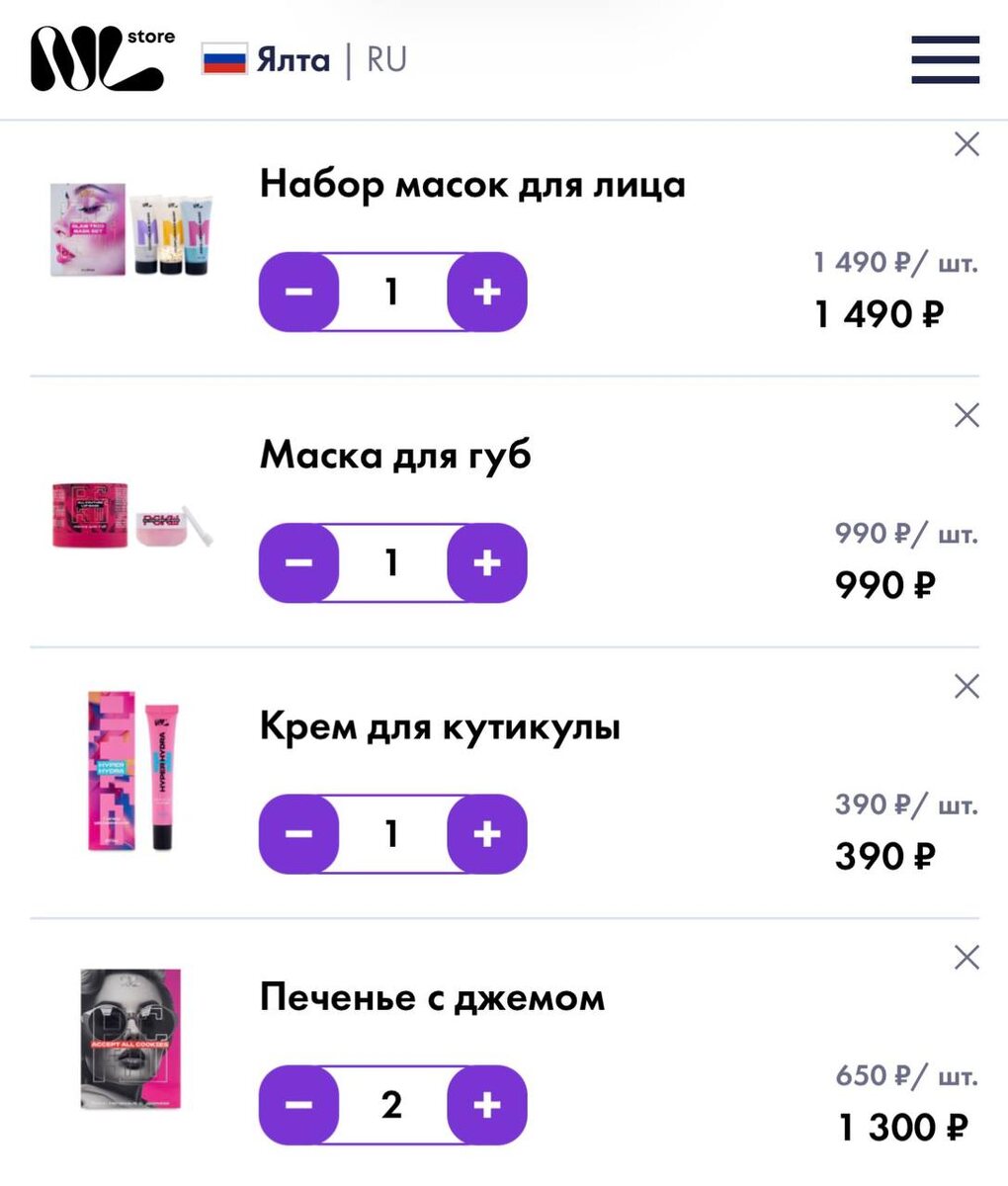Screen dimensions: 1008x1186
Task: Go to the store home via logo
Action: coord(102,59)
